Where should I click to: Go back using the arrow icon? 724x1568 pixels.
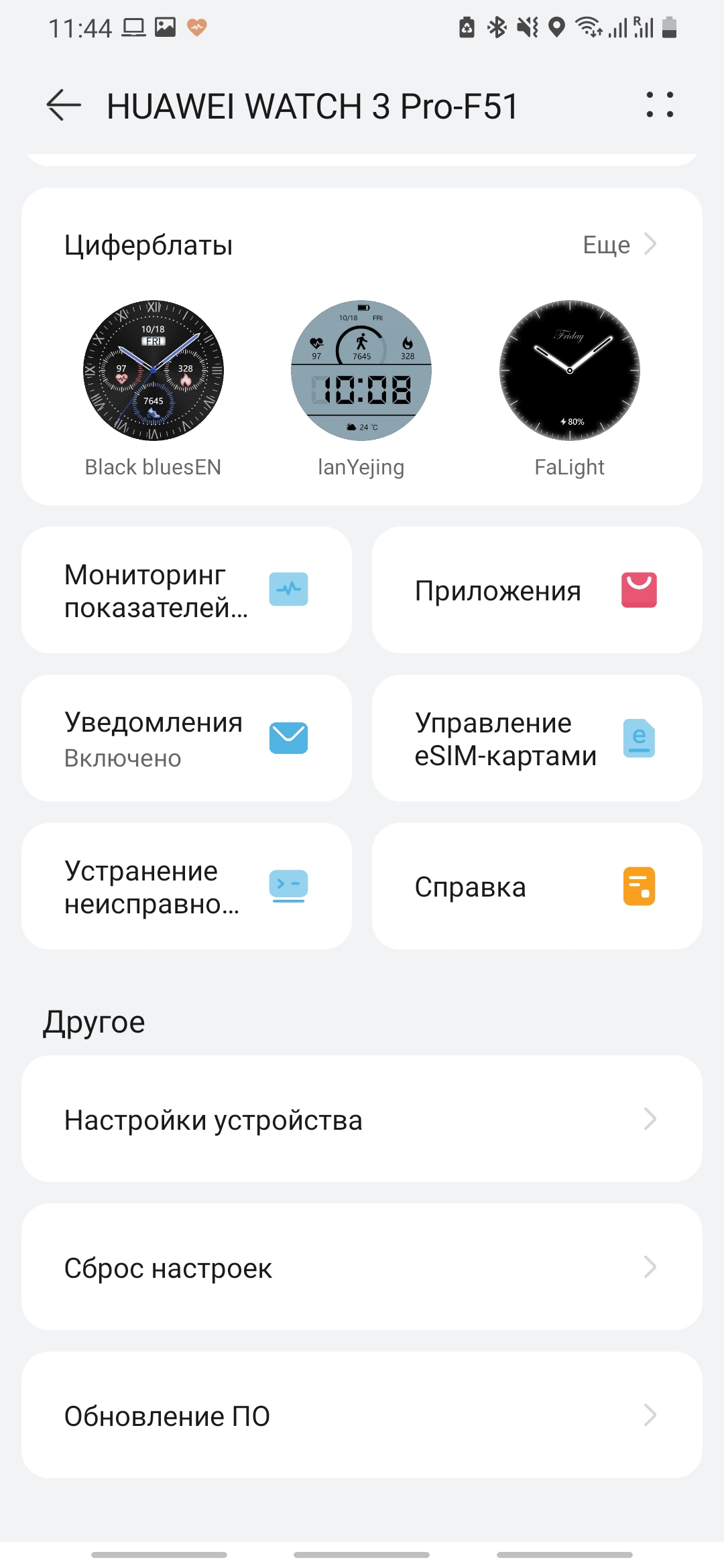[x=64, y=105]
